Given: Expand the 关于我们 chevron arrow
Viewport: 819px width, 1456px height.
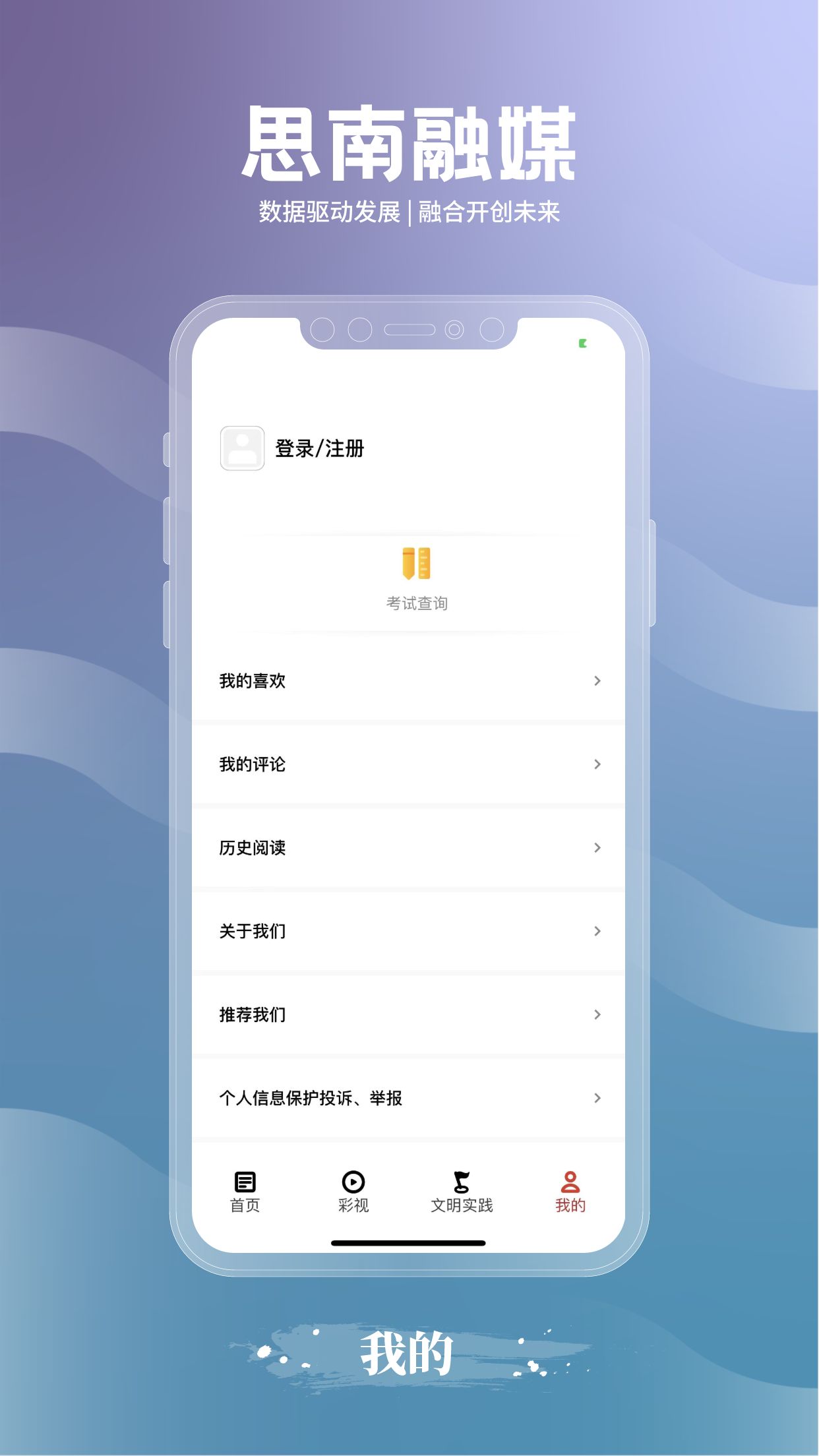Looking at the screenshot, I should [x=597, y=932].
